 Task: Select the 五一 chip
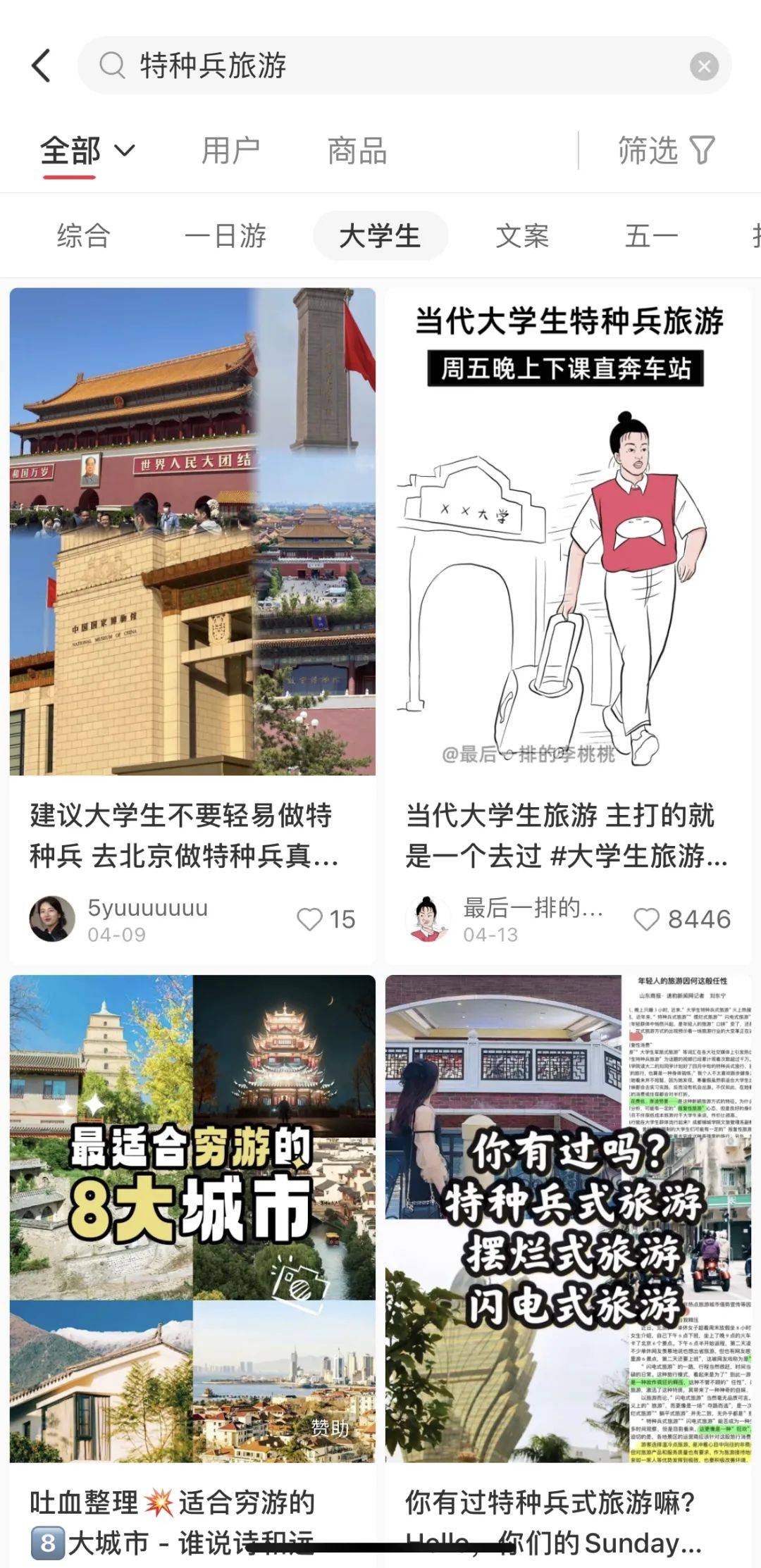650,236
